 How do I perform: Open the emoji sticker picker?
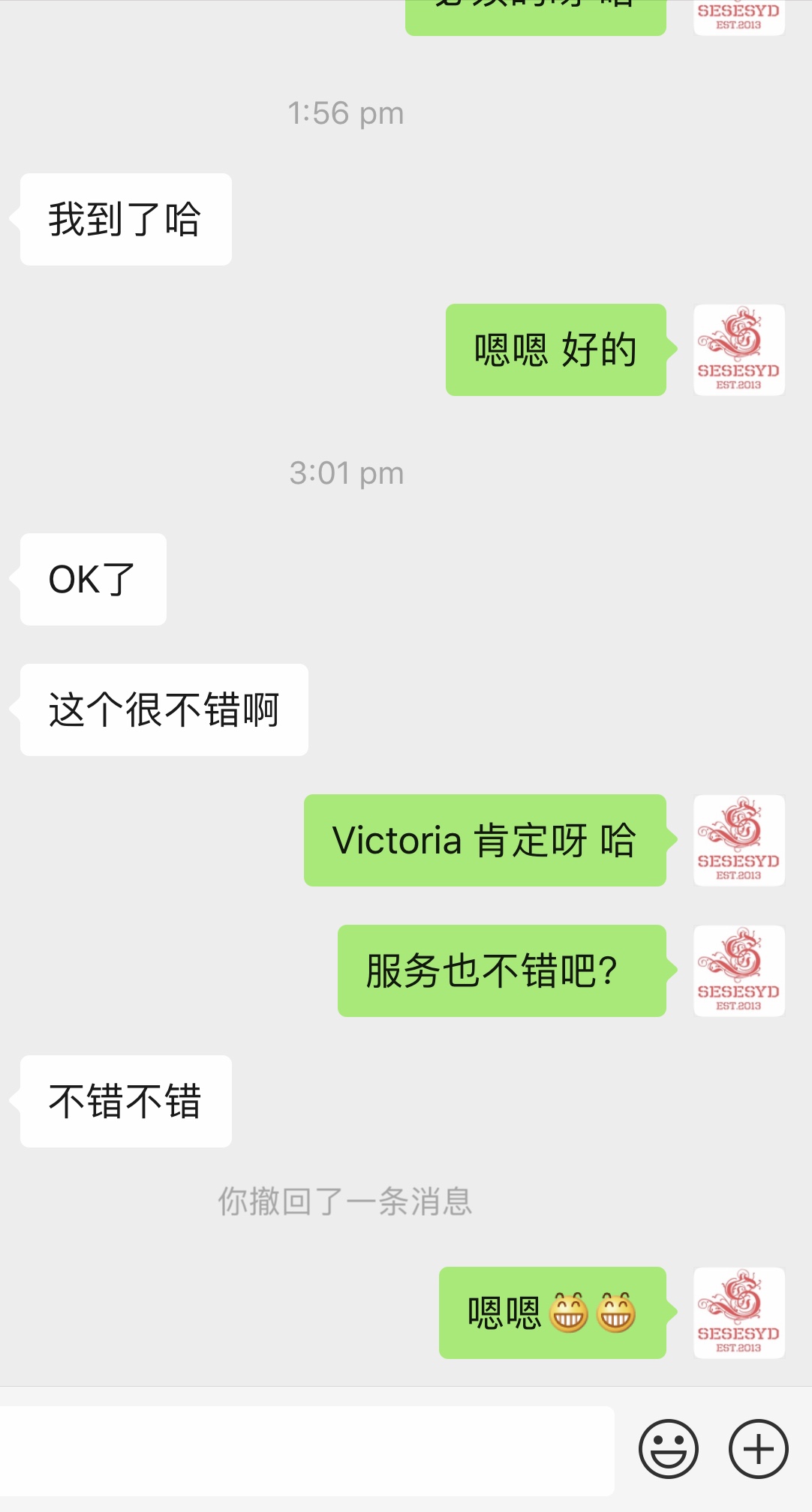[x=668, y=1449]
